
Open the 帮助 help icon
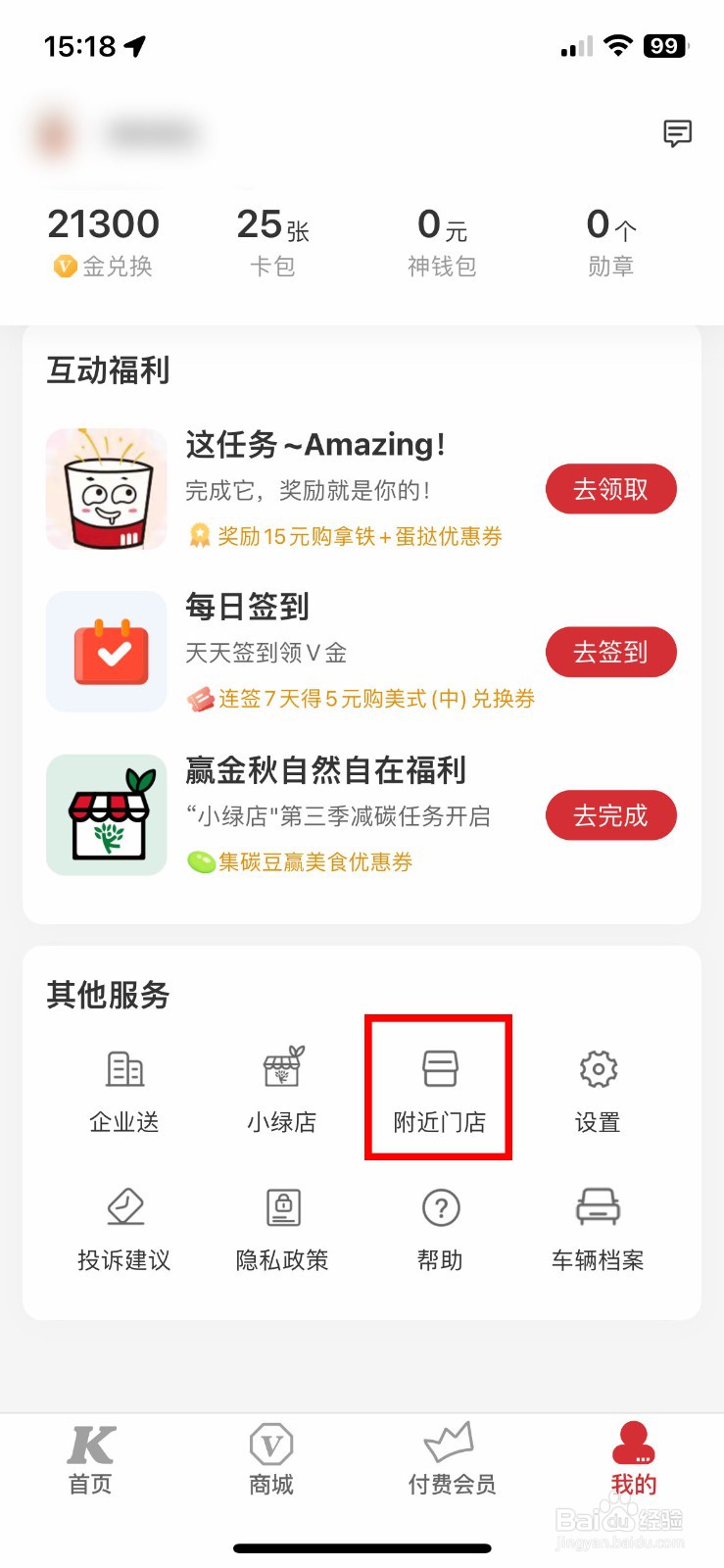pos(439,1227)
